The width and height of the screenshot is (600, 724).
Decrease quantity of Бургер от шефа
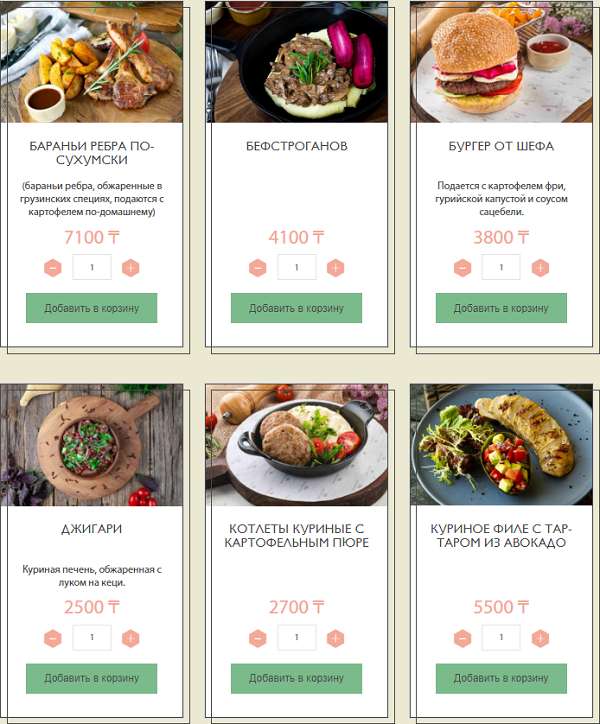point(462,268)
